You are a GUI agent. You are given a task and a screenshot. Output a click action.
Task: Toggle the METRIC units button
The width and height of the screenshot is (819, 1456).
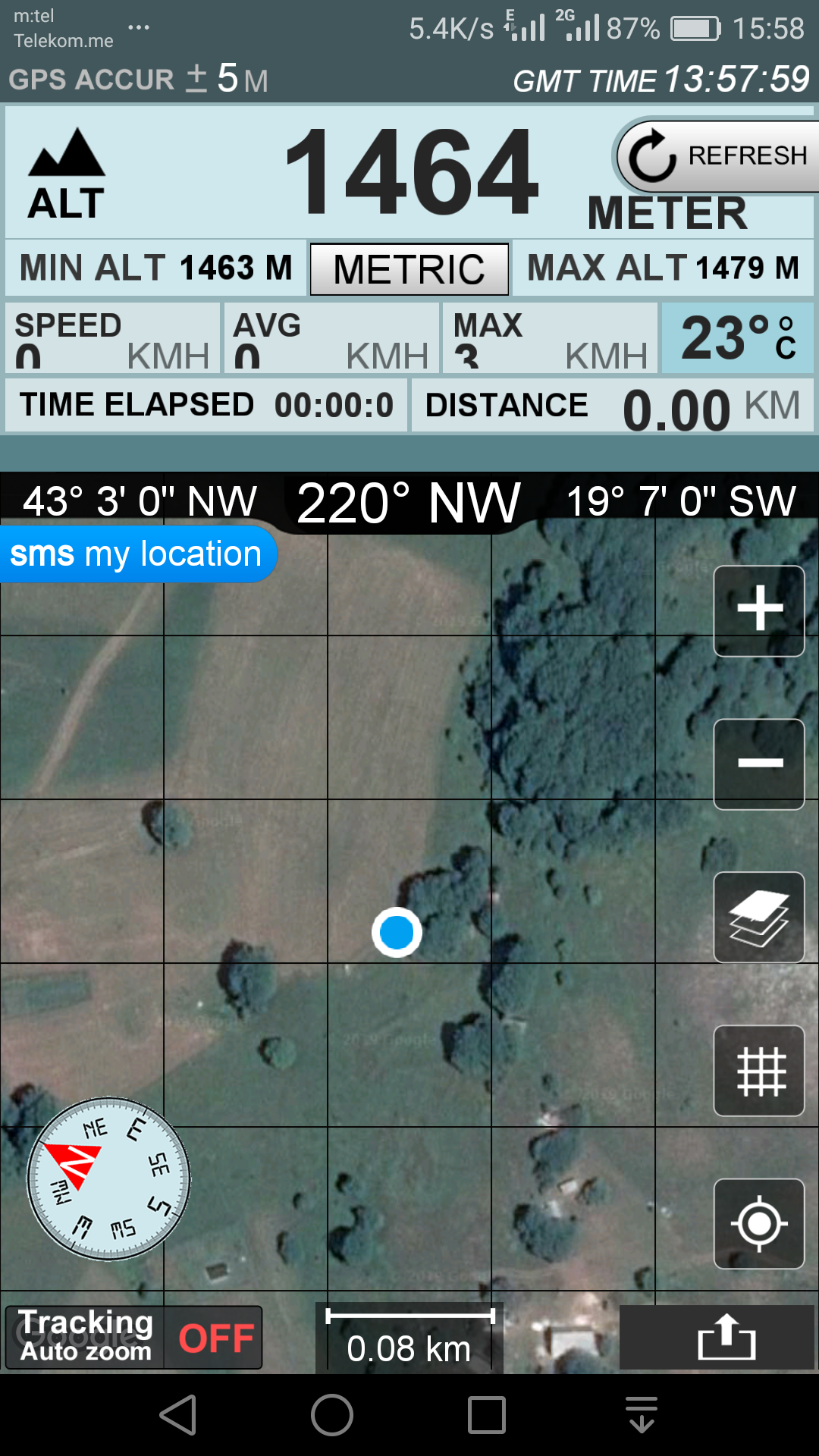409,269
